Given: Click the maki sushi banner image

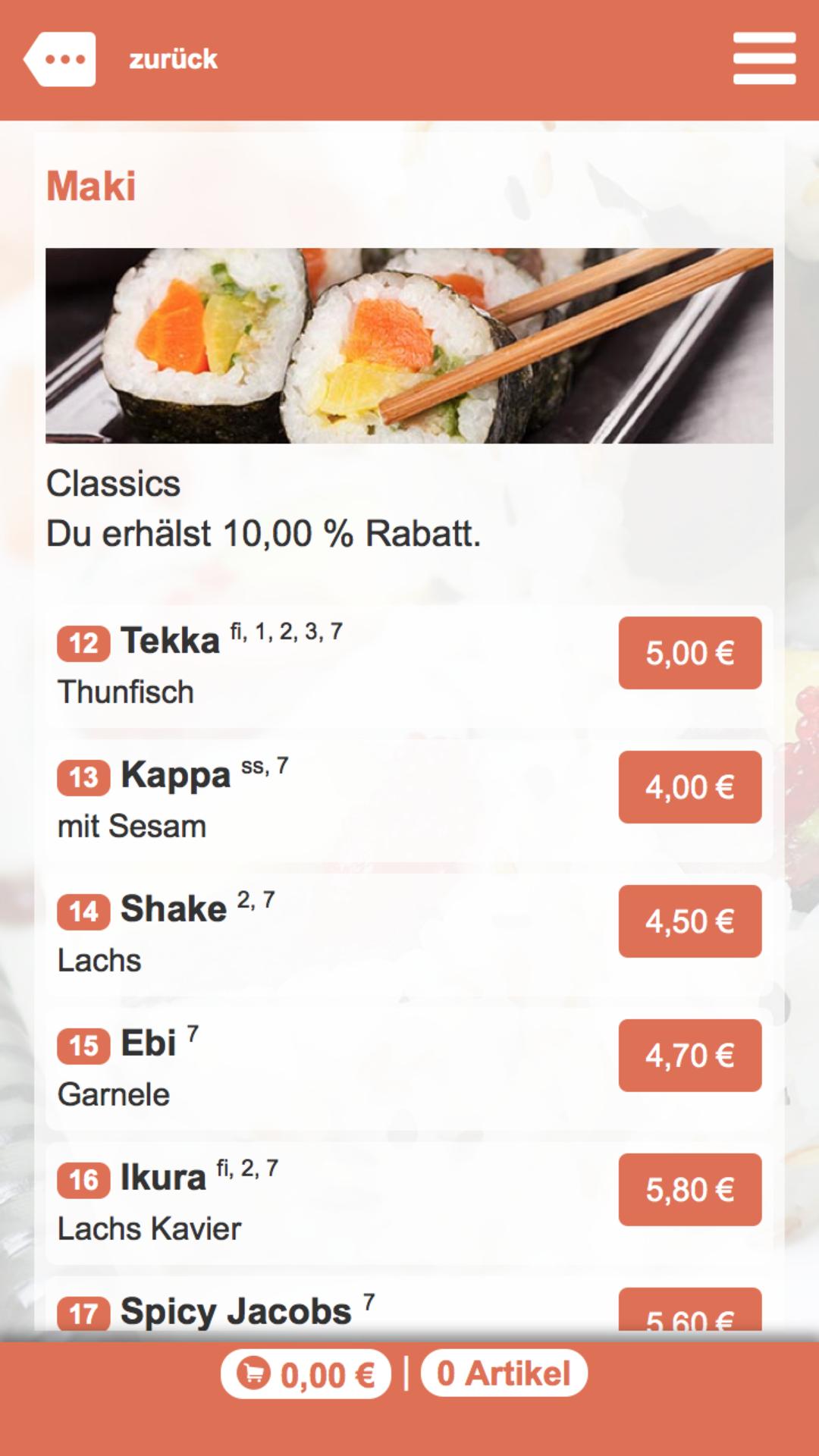Looking at the screenshot, I should point(409,345).
